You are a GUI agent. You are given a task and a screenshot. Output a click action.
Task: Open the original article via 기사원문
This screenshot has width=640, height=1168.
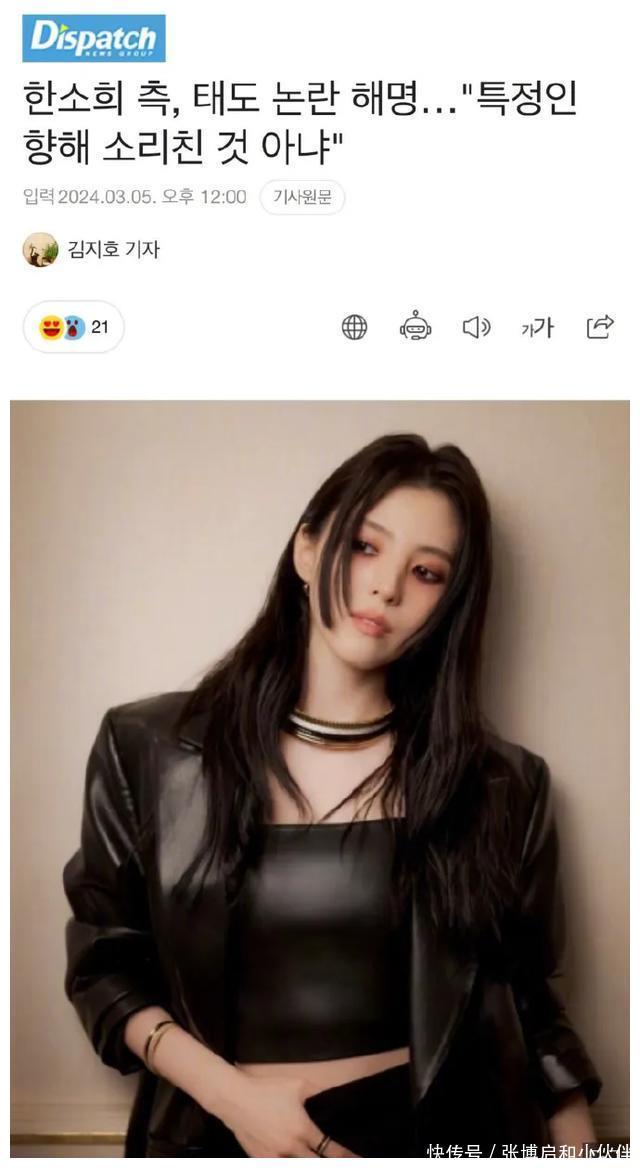click(x=302, y=197)
